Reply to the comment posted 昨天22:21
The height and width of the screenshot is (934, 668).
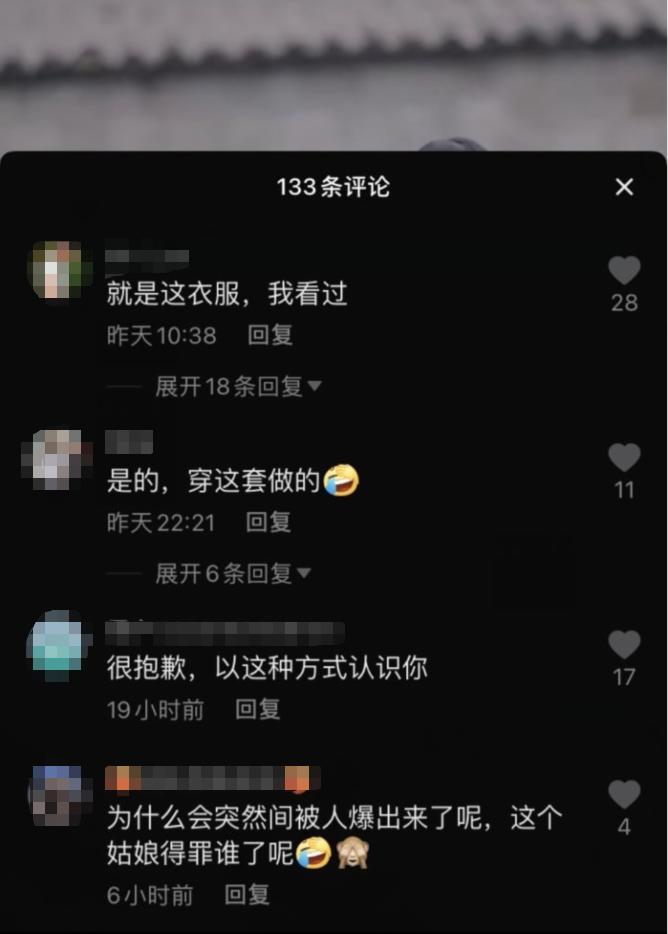coord(268,522)
